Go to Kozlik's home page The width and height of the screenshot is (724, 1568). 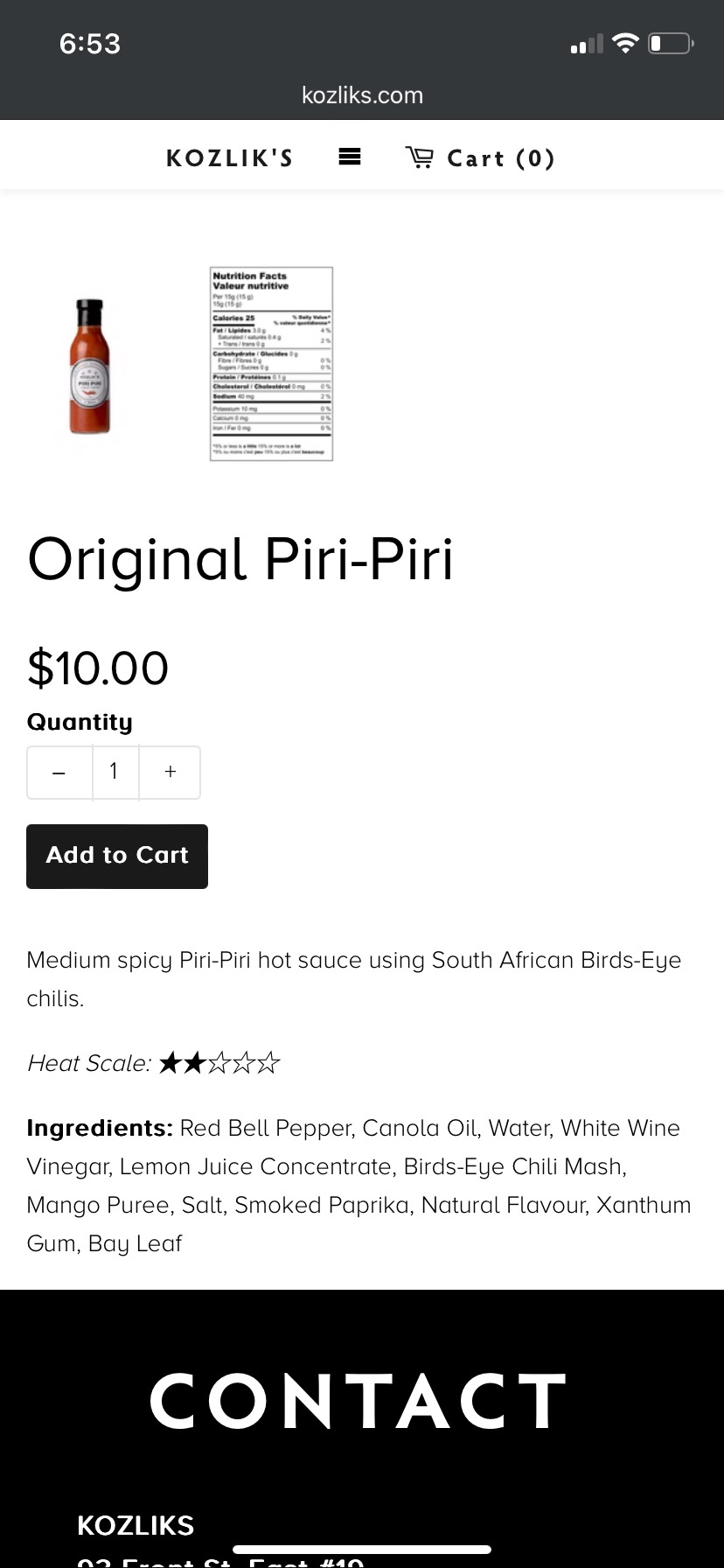[x=230, y=158]
